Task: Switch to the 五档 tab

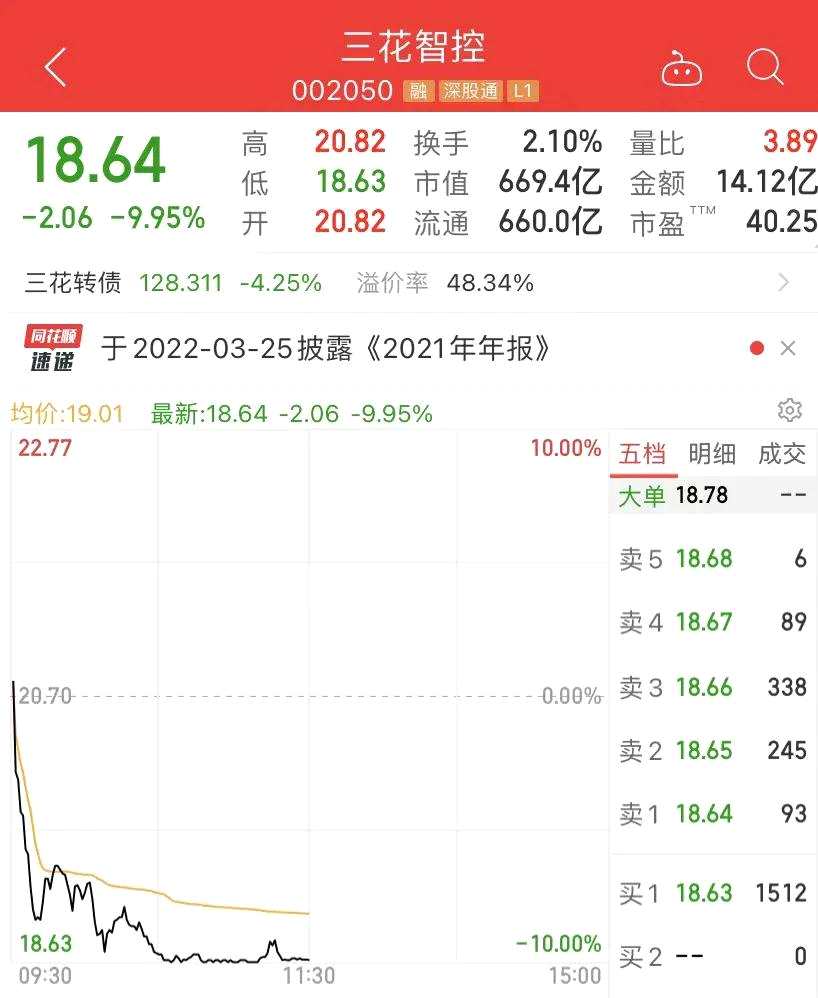Action: [x=642, y=454]
